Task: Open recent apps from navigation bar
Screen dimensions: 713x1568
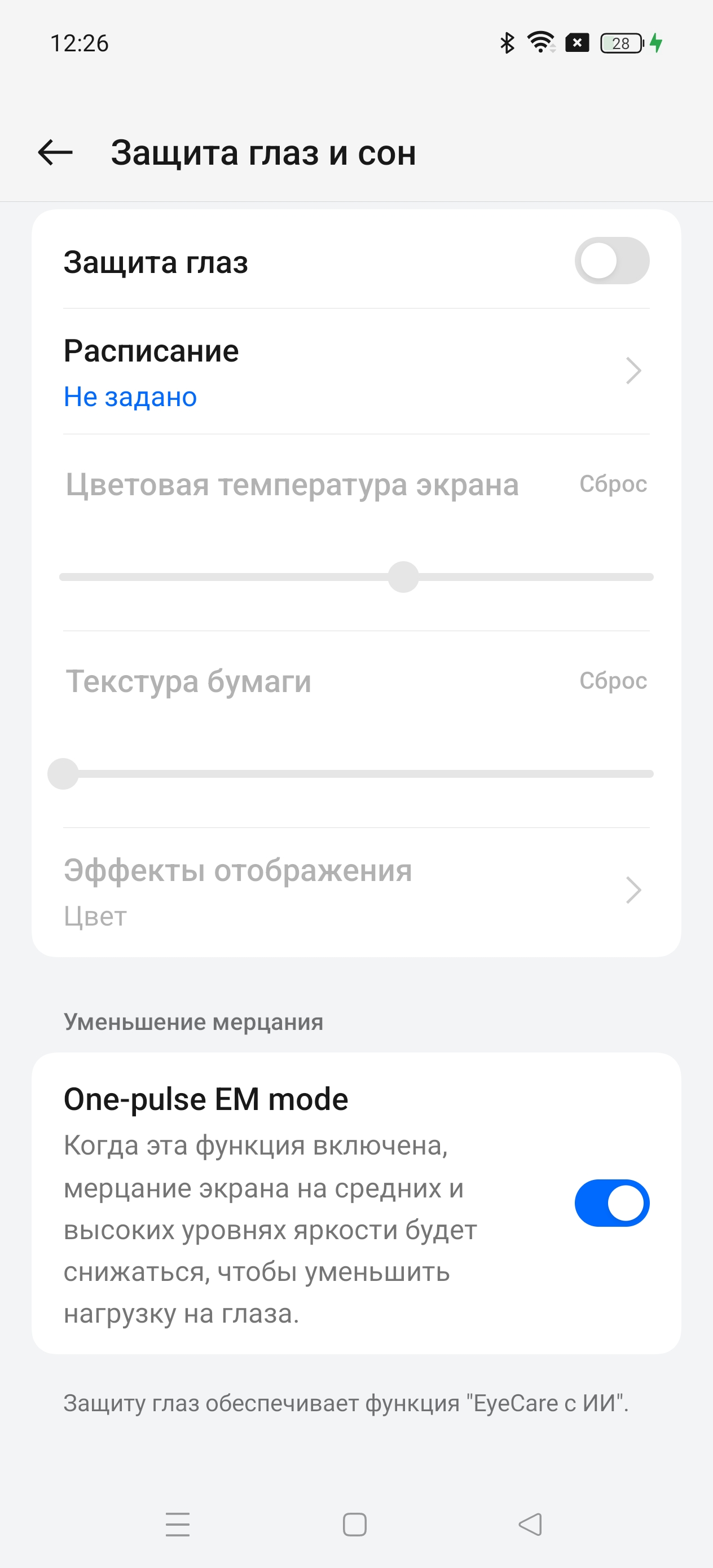Action: click(x=178, y=1524)
